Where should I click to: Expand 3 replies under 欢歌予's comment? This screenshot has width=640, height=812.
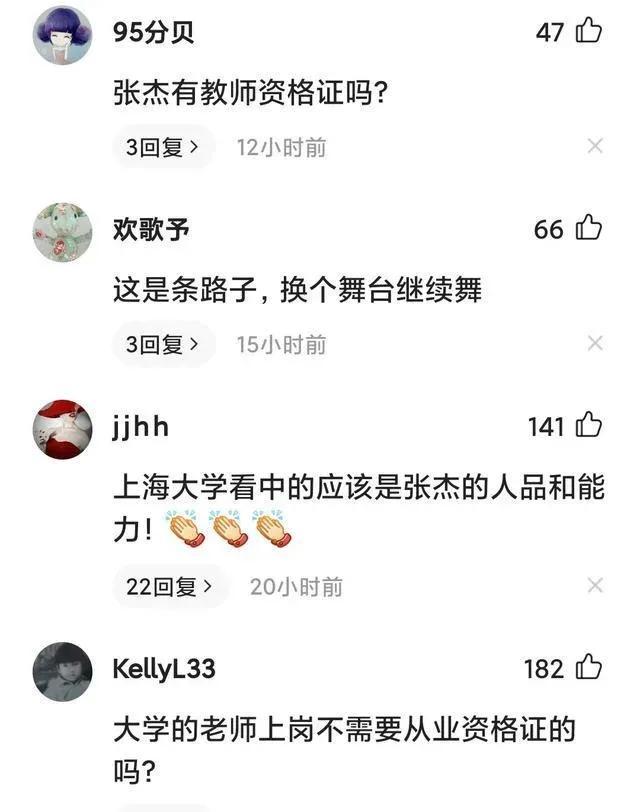point(163,345)
